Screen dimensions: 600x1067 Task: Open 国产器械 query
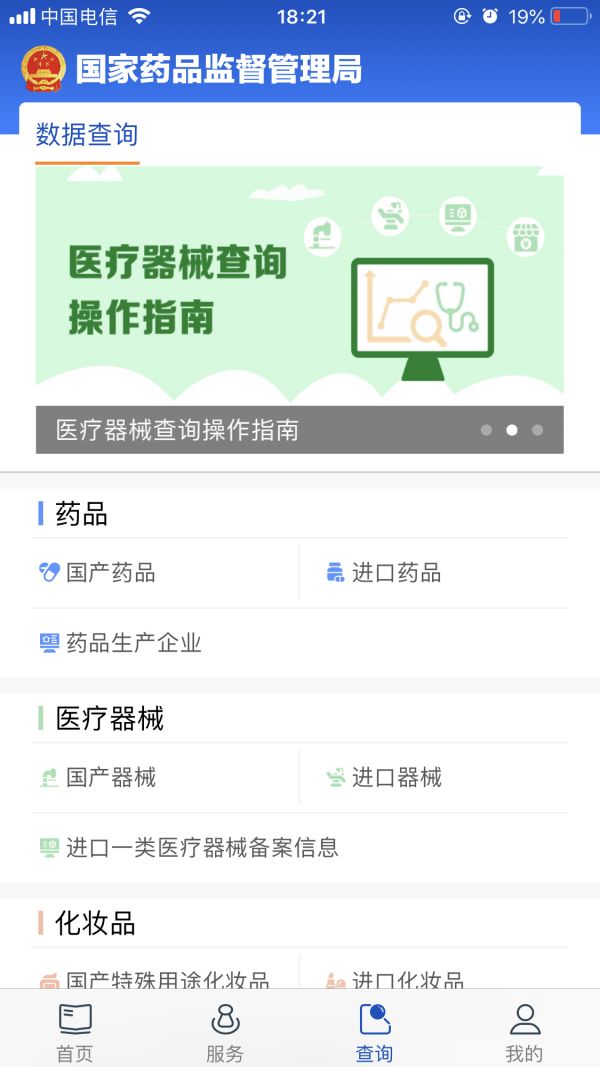[x=110, y=777]
